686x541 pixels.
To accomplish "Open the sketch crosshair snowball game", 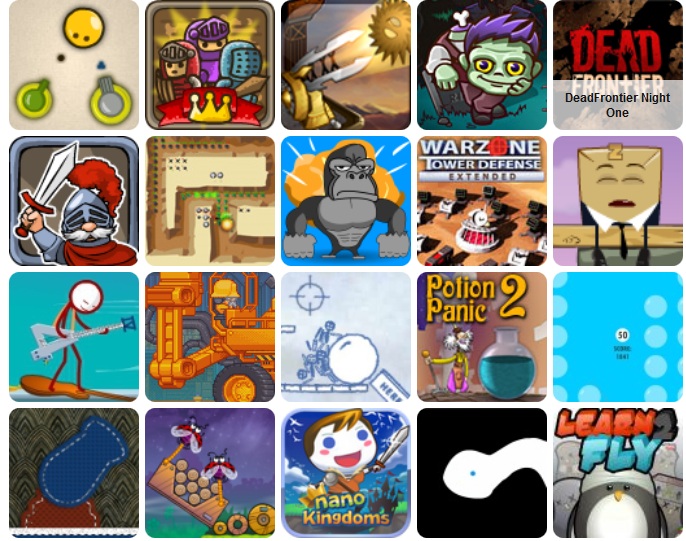I will (x=345, y=337).
